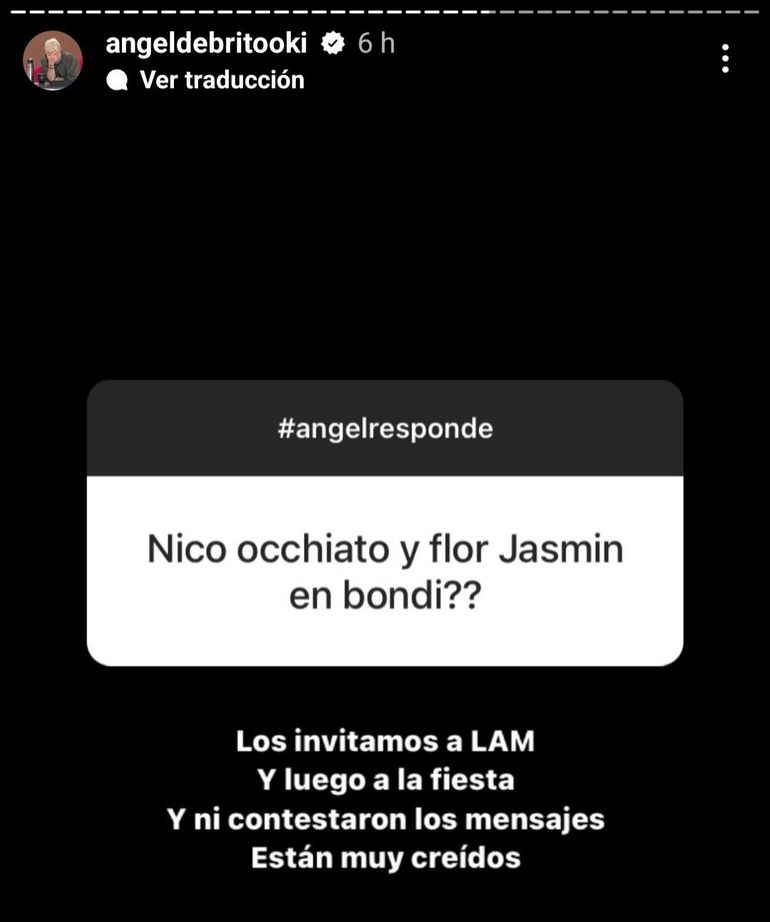Viewport: 770px width, 922px height.
Task: Tap the #angelresponde question sticker header
Action: pos(385,428)
